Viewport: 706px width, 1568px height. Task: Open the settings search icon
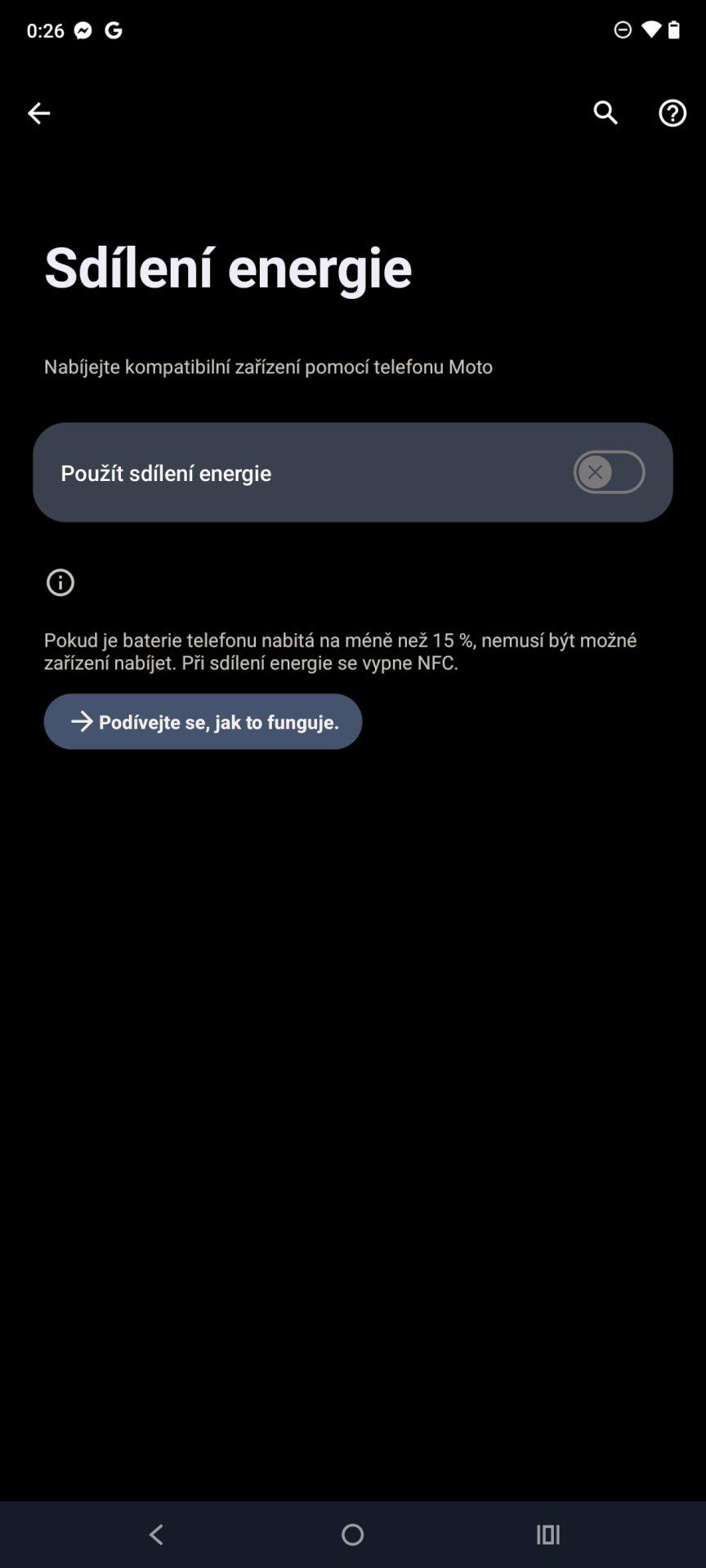605,113
